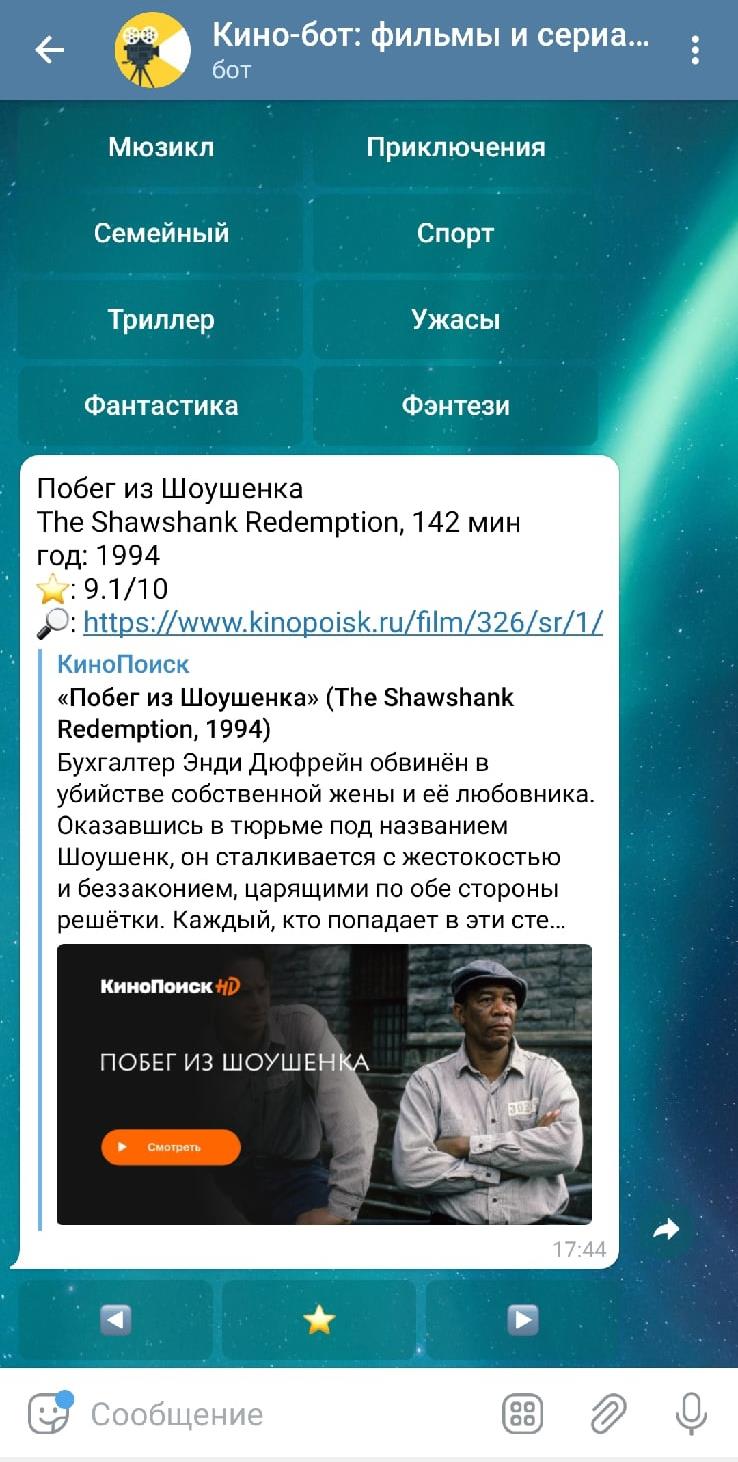Viewport: 738px width, 1462px height.
Task: Open the Кино-бот profile from the header
Action: pos(431,50)
